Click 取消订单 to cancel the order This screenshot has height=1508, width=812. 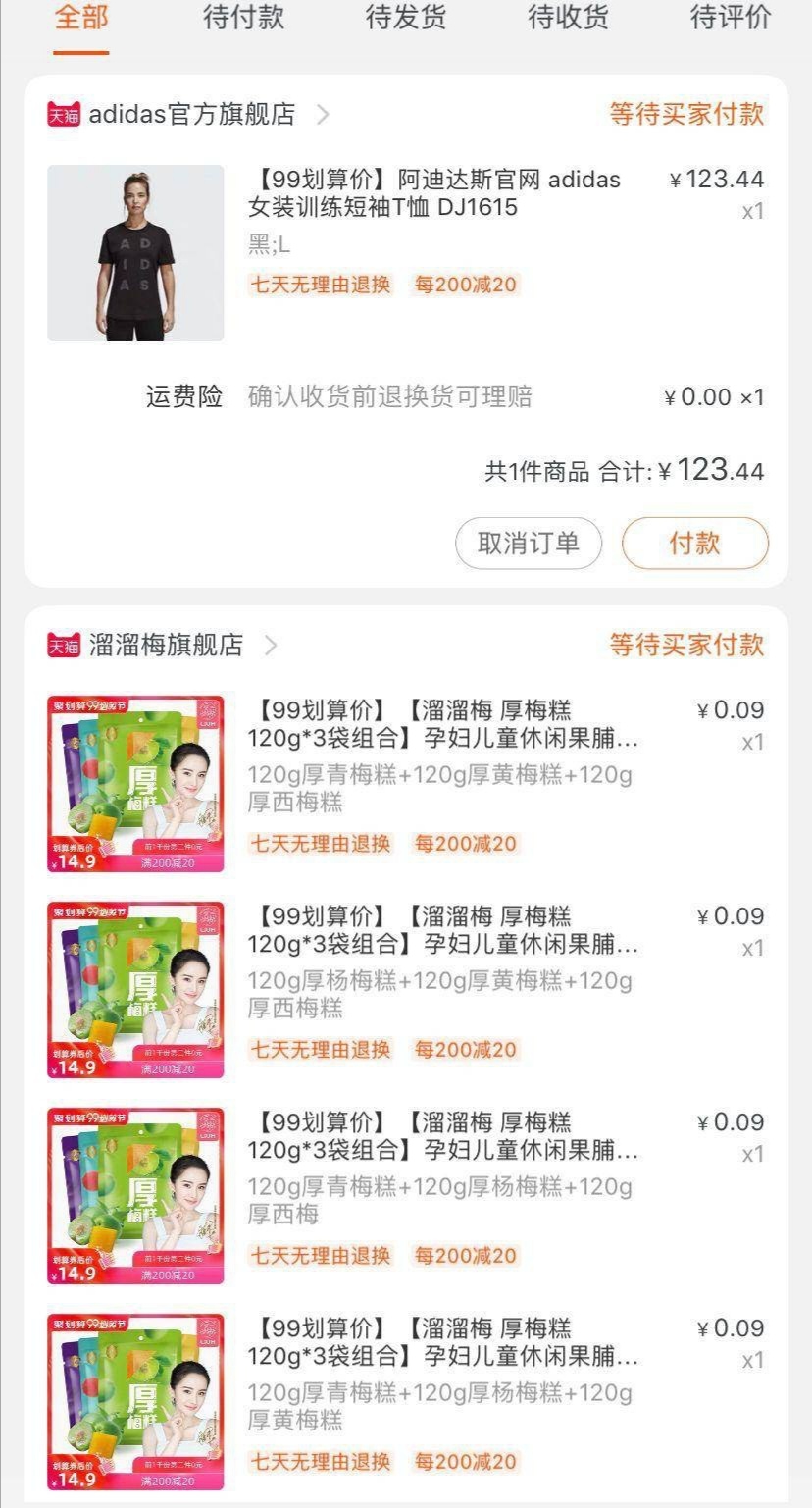tap(529, 543)
